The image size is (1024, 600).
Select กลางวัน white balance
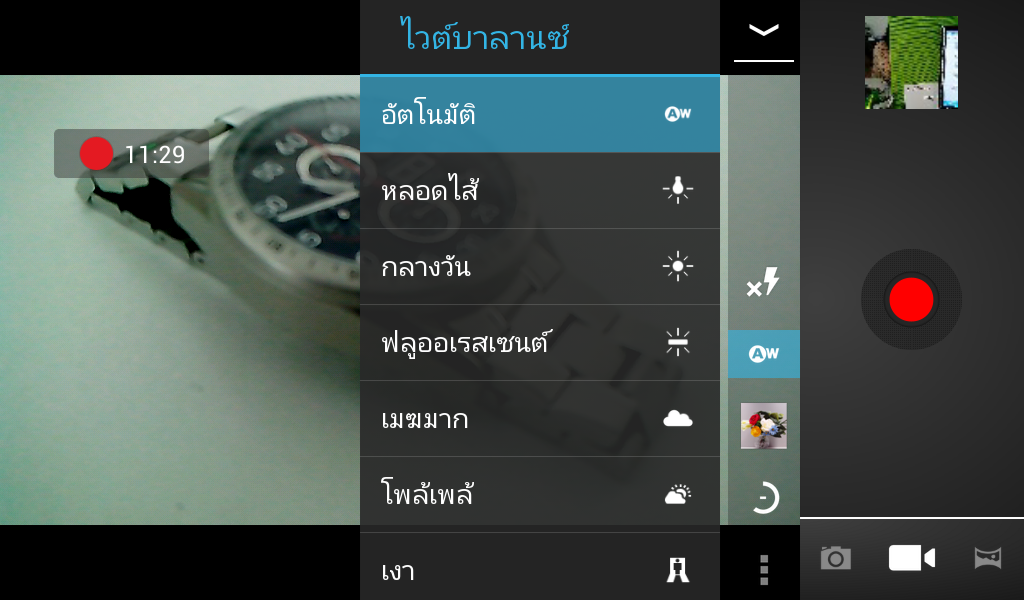(x=539, y=267)
